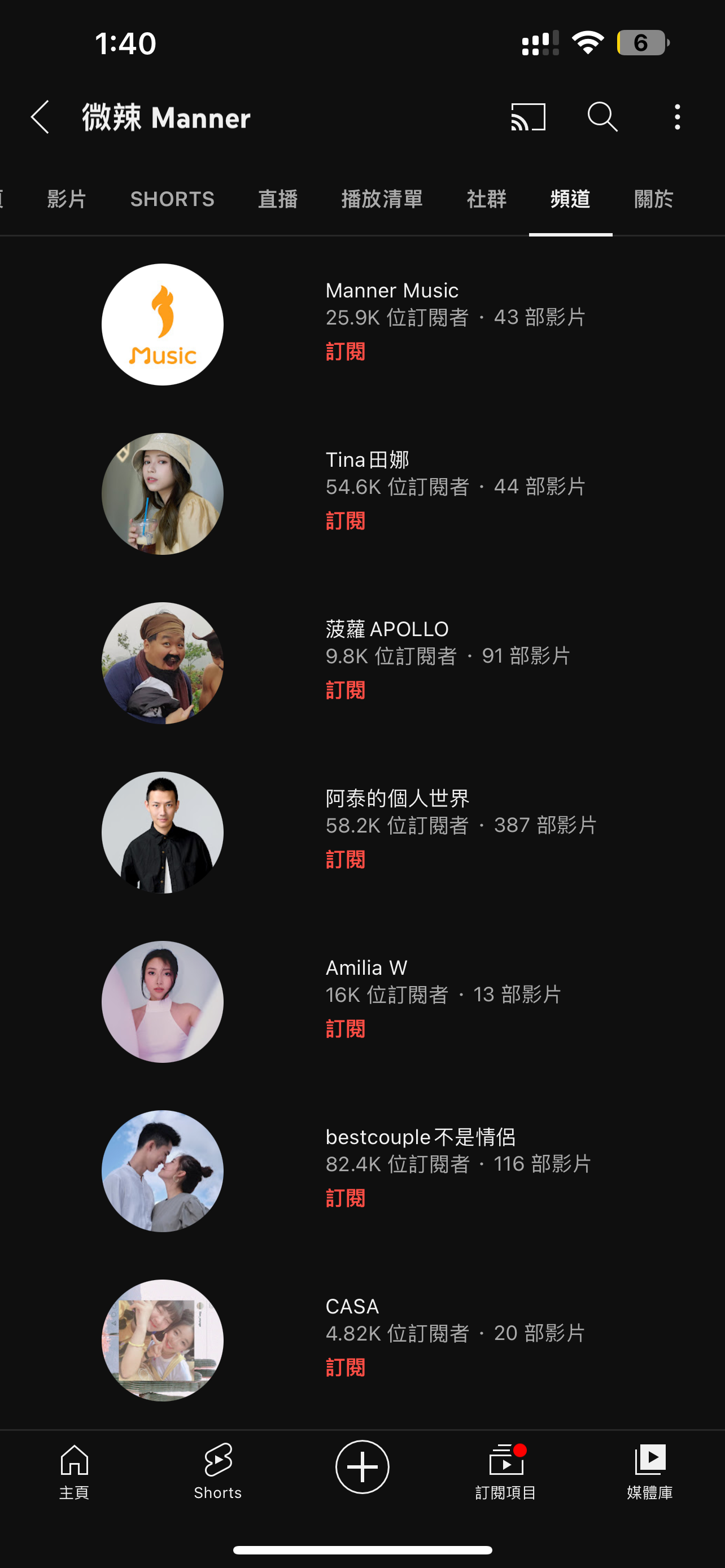Viewport: 725px width, 1568px height.
Task: Open the 阿泰的個人世界 channel
Action: [x=397, y=799]
